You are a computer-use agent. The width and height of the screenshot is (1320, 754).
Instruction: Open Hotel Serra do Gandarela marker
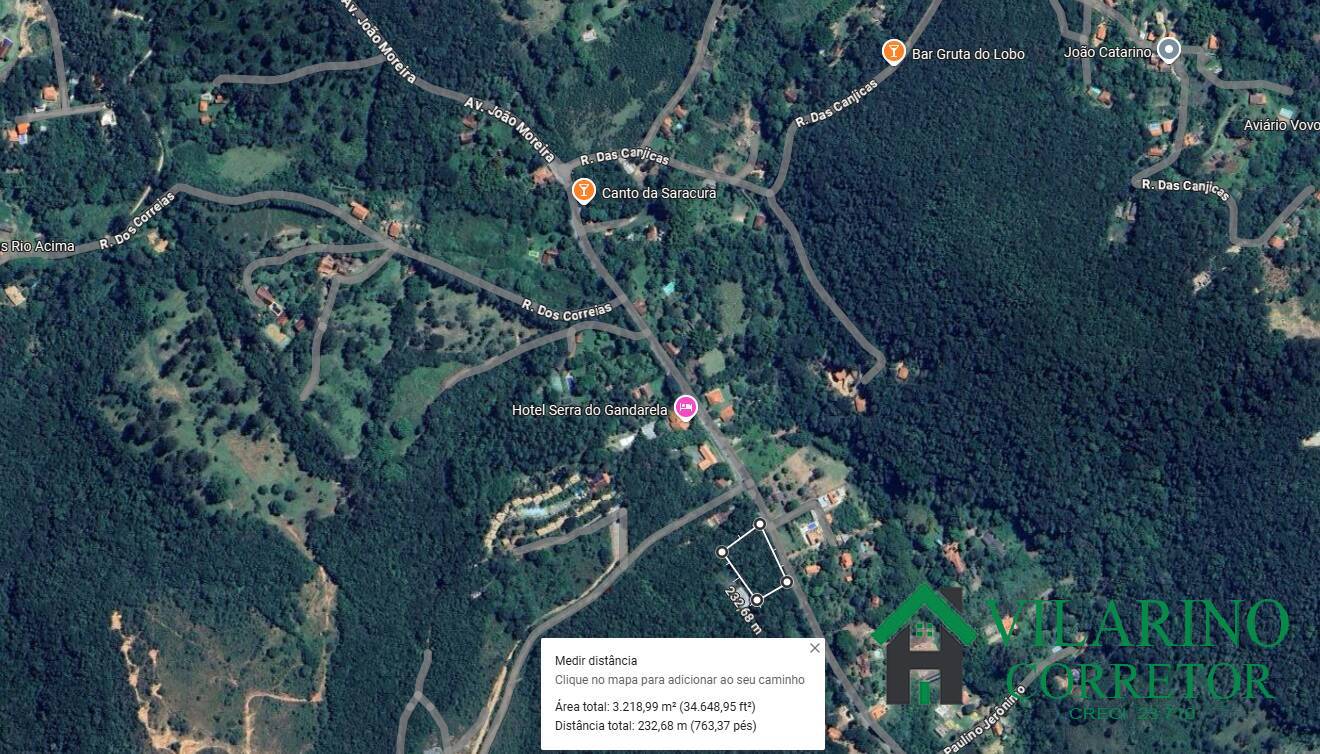685,407
